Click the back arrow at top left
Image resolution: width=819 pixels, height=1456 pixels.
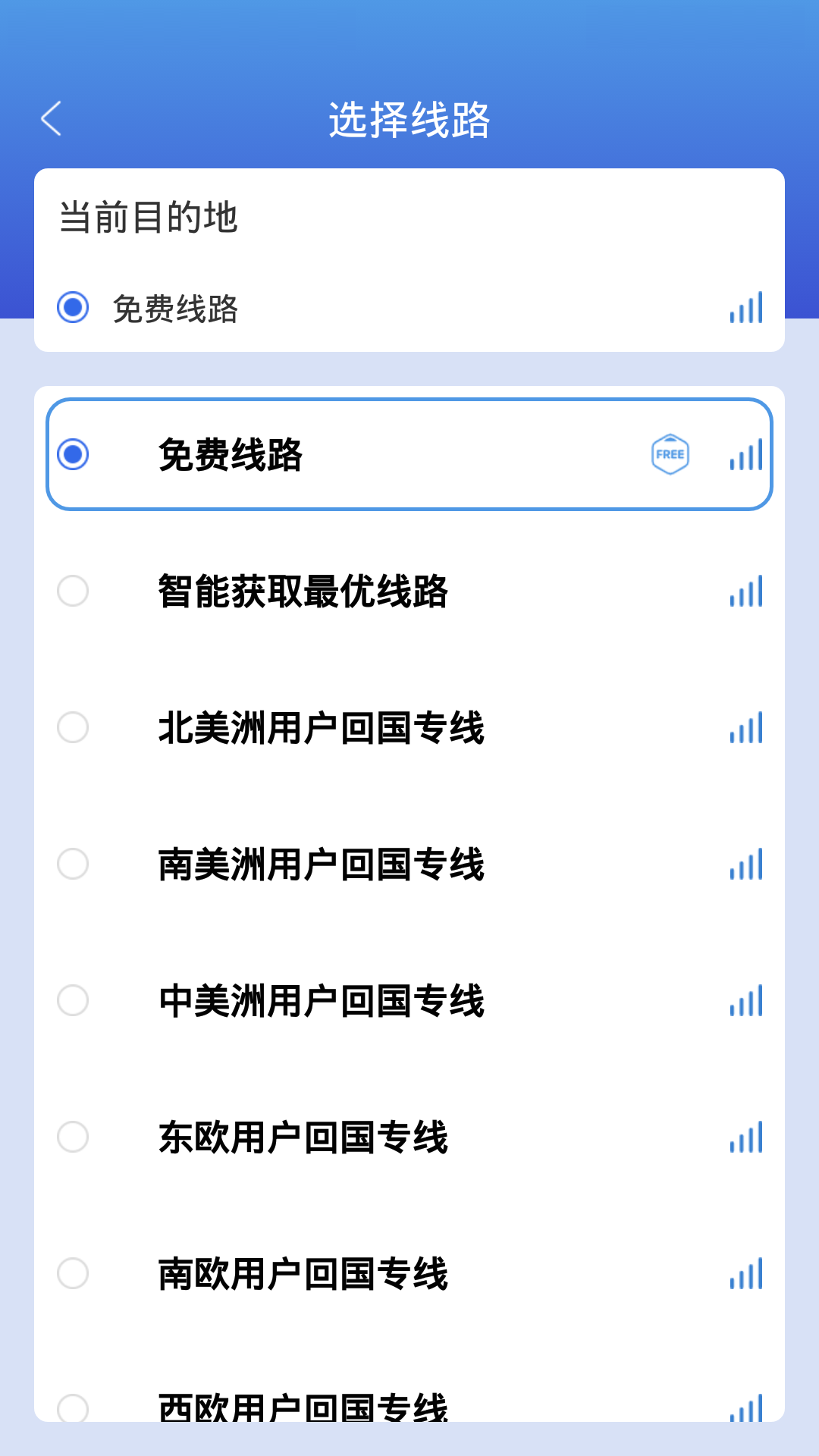pos(52,118)
